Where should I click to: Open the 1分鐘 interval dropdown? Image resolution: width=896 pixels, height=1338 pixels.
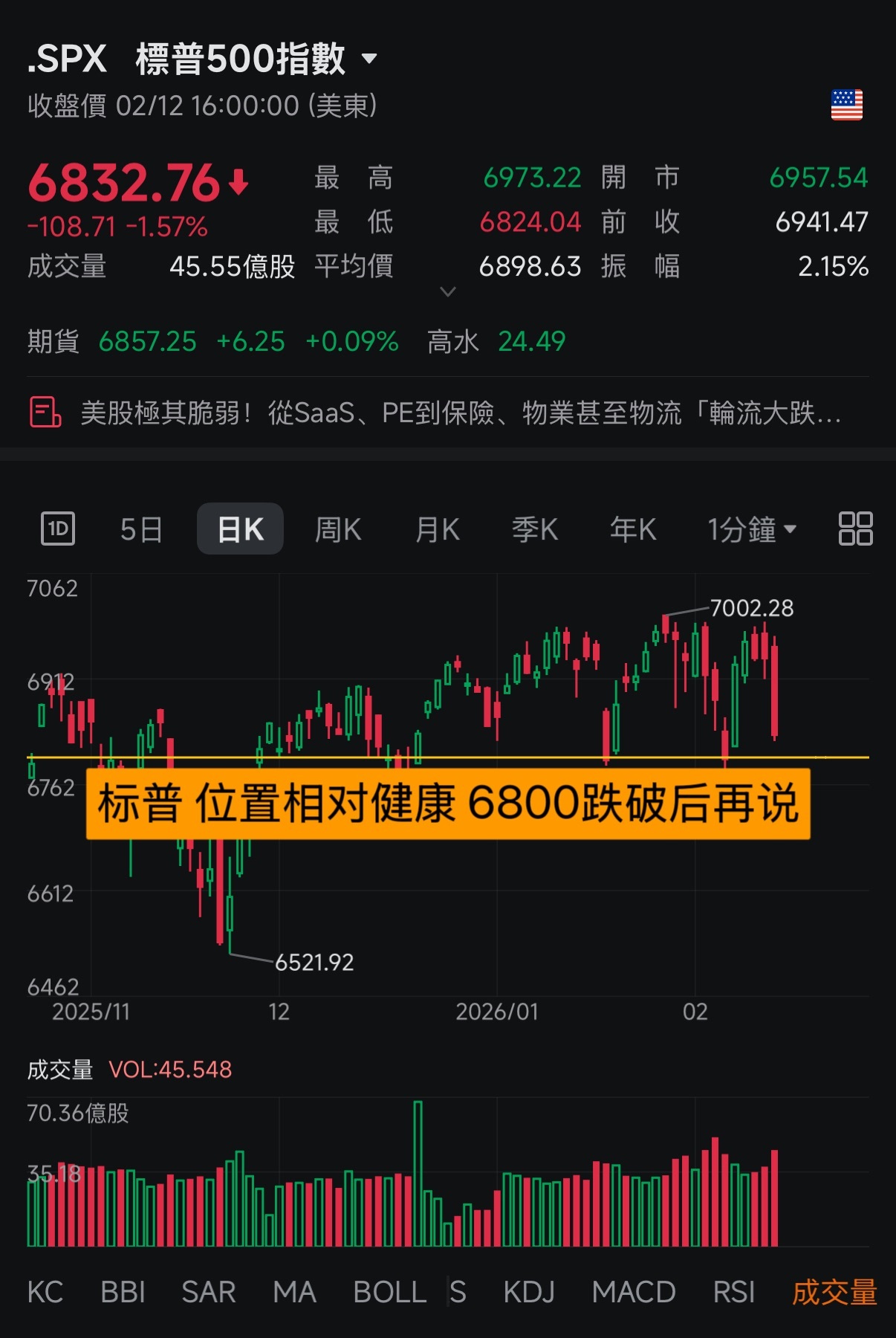pos(752,529)
